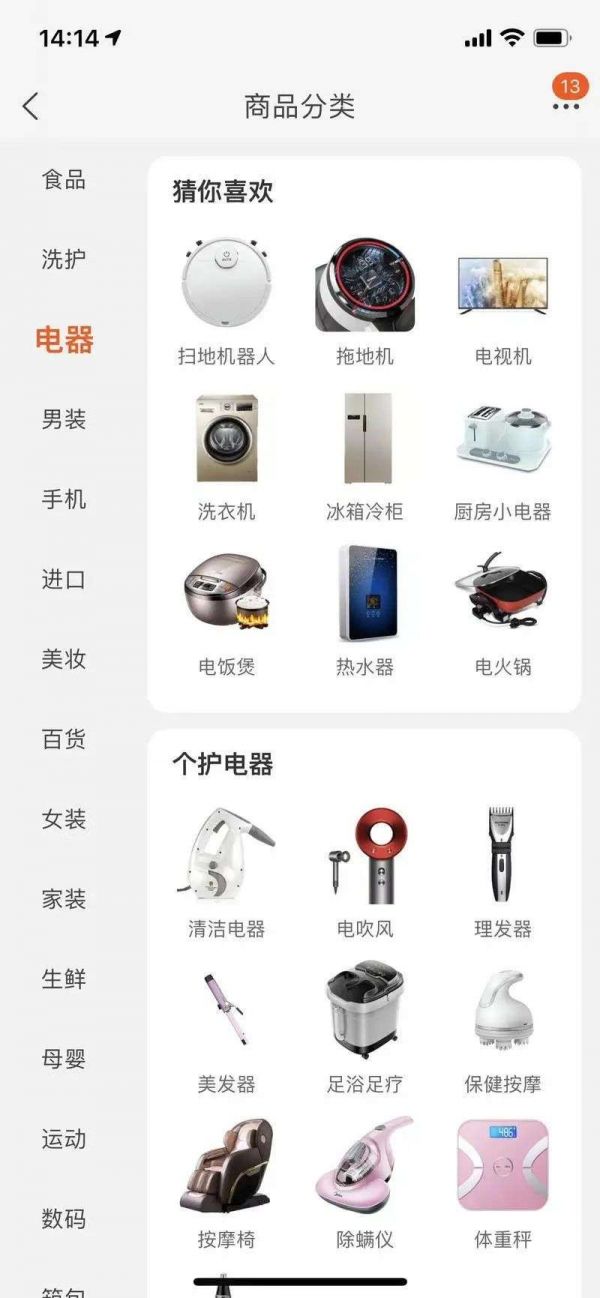The height and width of the screenshot is (1298, 600).
Task: Select the 生鲜 category
Action: [64, 980]
